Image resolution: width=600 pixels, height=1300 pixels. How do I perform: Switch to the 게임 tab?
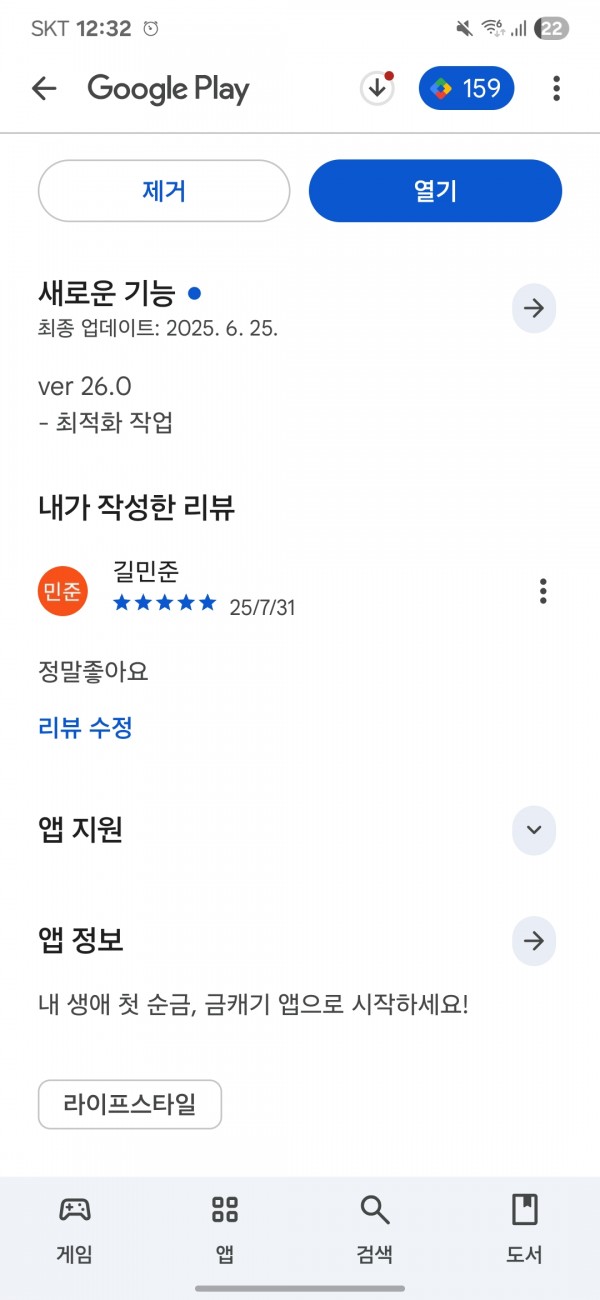74,1228
